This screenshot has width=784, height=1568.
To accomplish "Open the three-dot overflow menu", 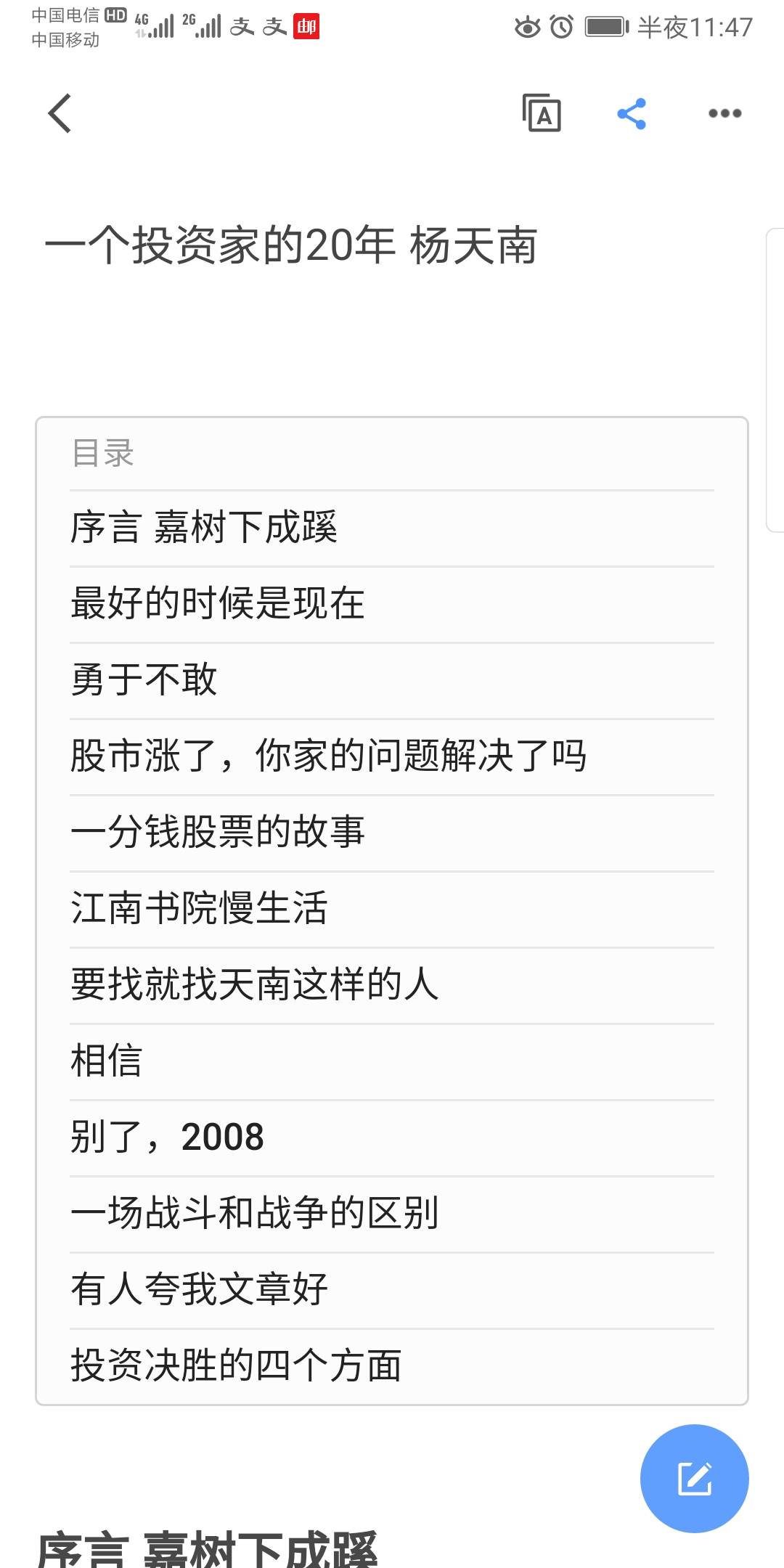I will [x=724, y=113].
